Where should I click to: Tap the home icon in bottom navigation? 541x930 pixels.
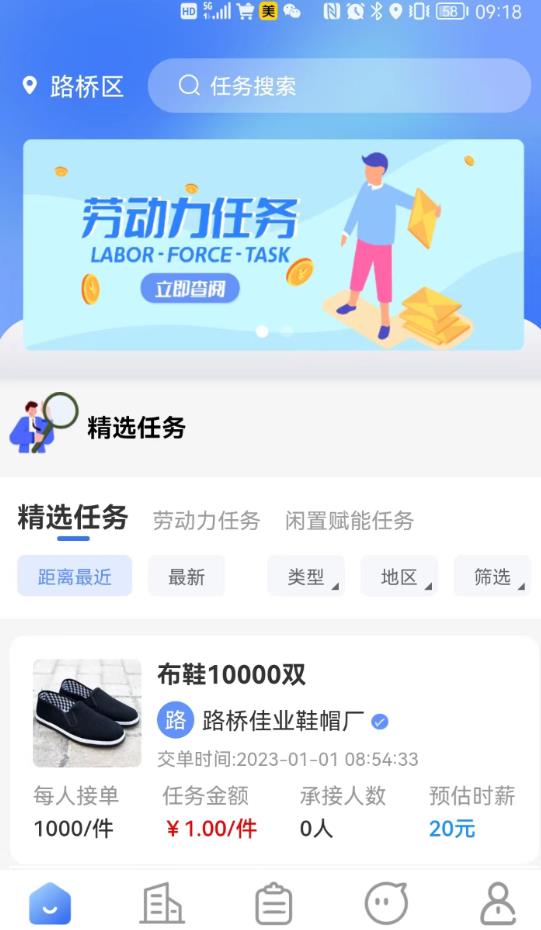[x=50, y=903]
